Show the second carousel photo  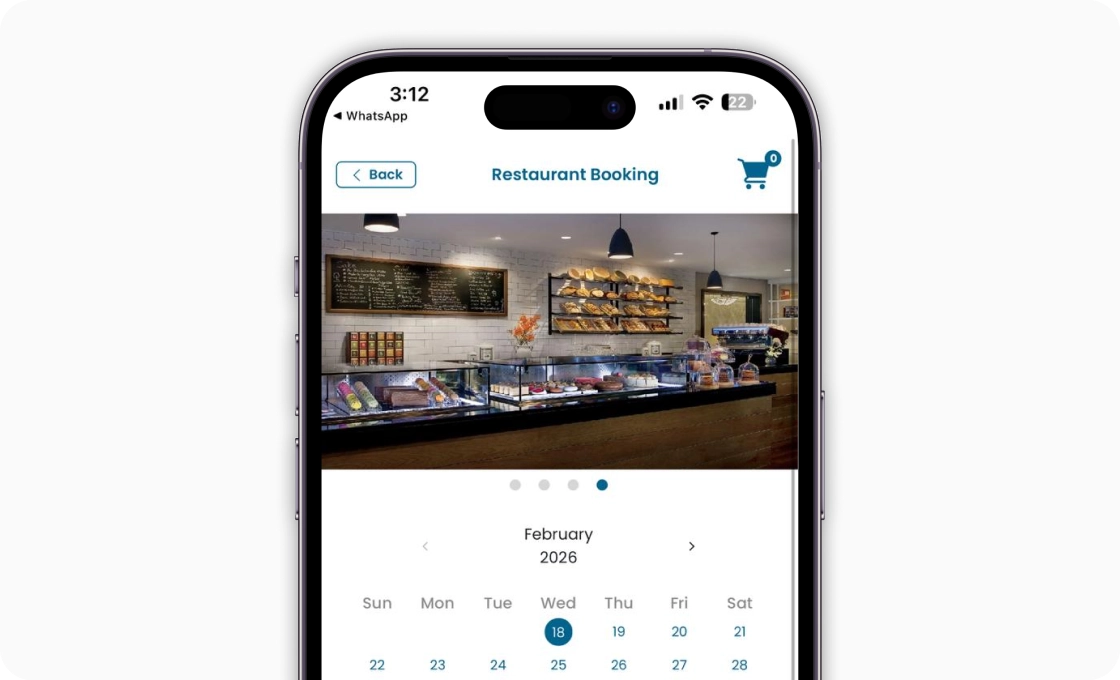click(544, 485)
